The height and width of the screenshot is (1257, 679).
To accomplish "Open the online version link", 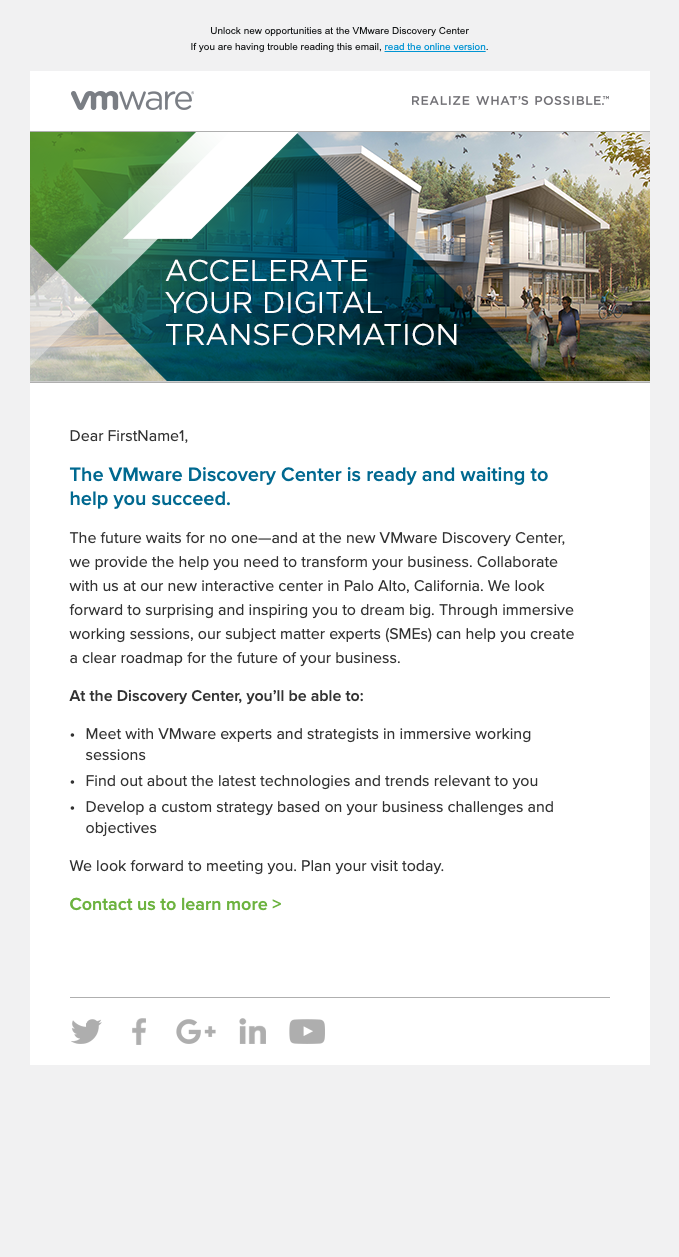I will click(x=435, y=47).
